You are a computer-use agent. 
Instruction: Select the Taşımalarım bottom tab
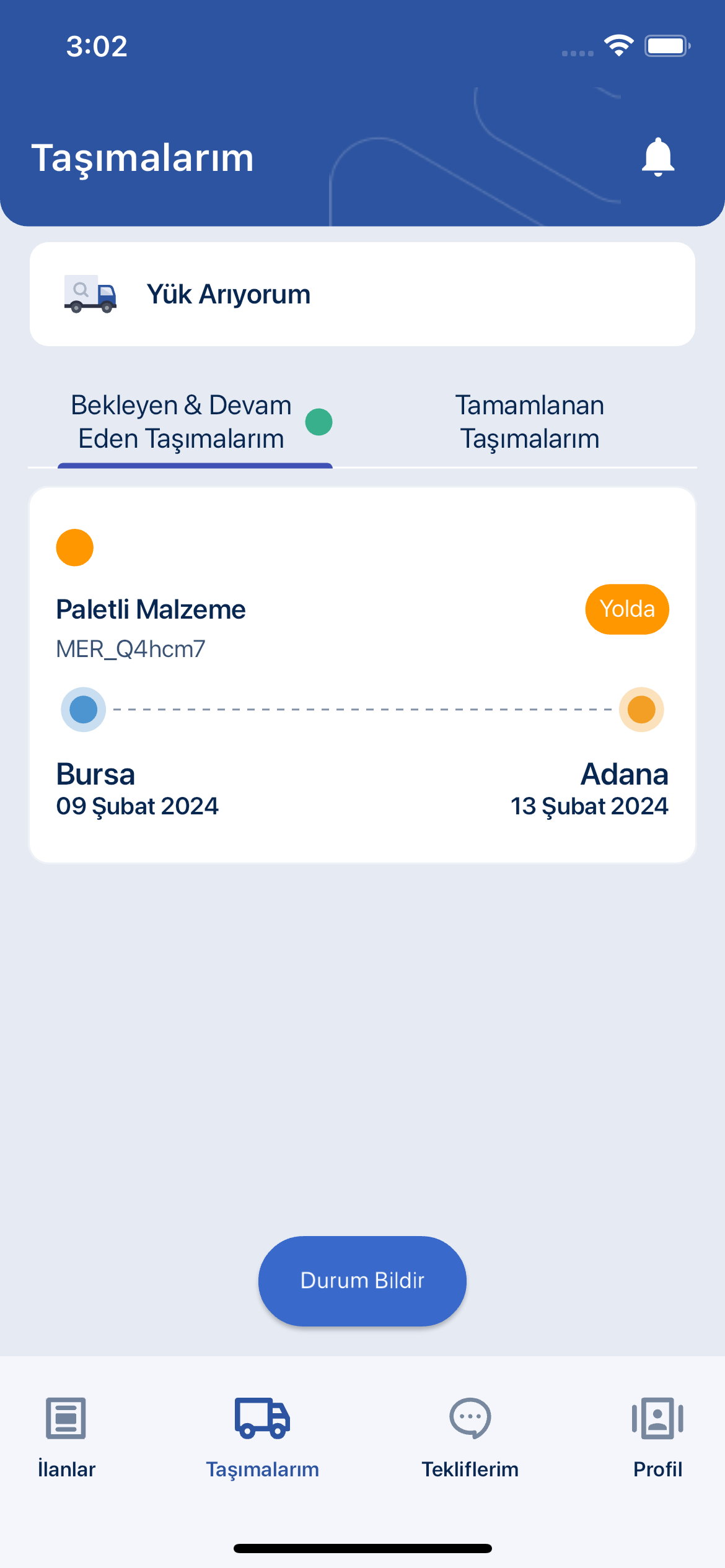pyautogui.click(x=262, y=1437)
